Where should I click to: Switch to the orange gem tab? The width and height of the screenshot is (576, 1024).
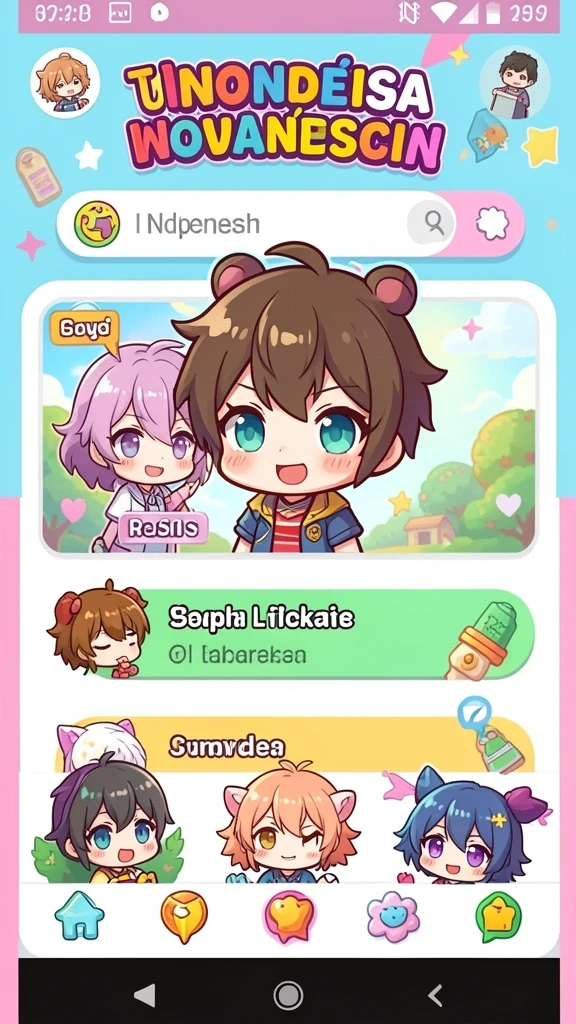tap(184, 916)
